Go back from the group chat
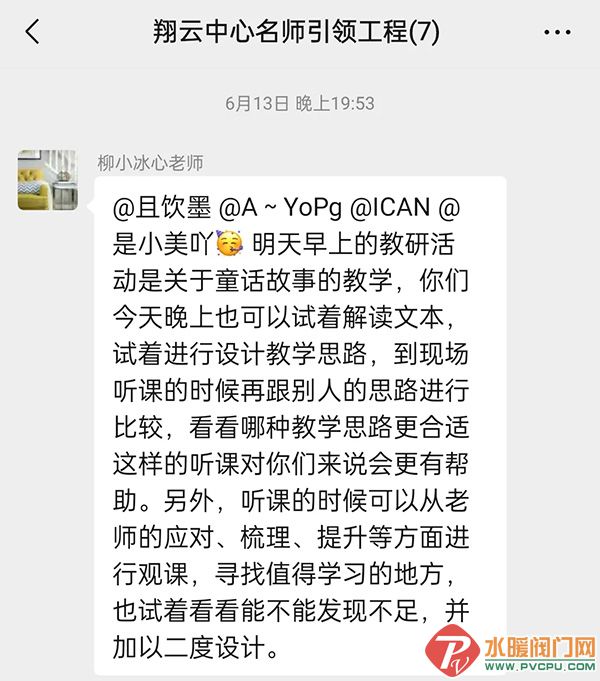 point(32,32)
